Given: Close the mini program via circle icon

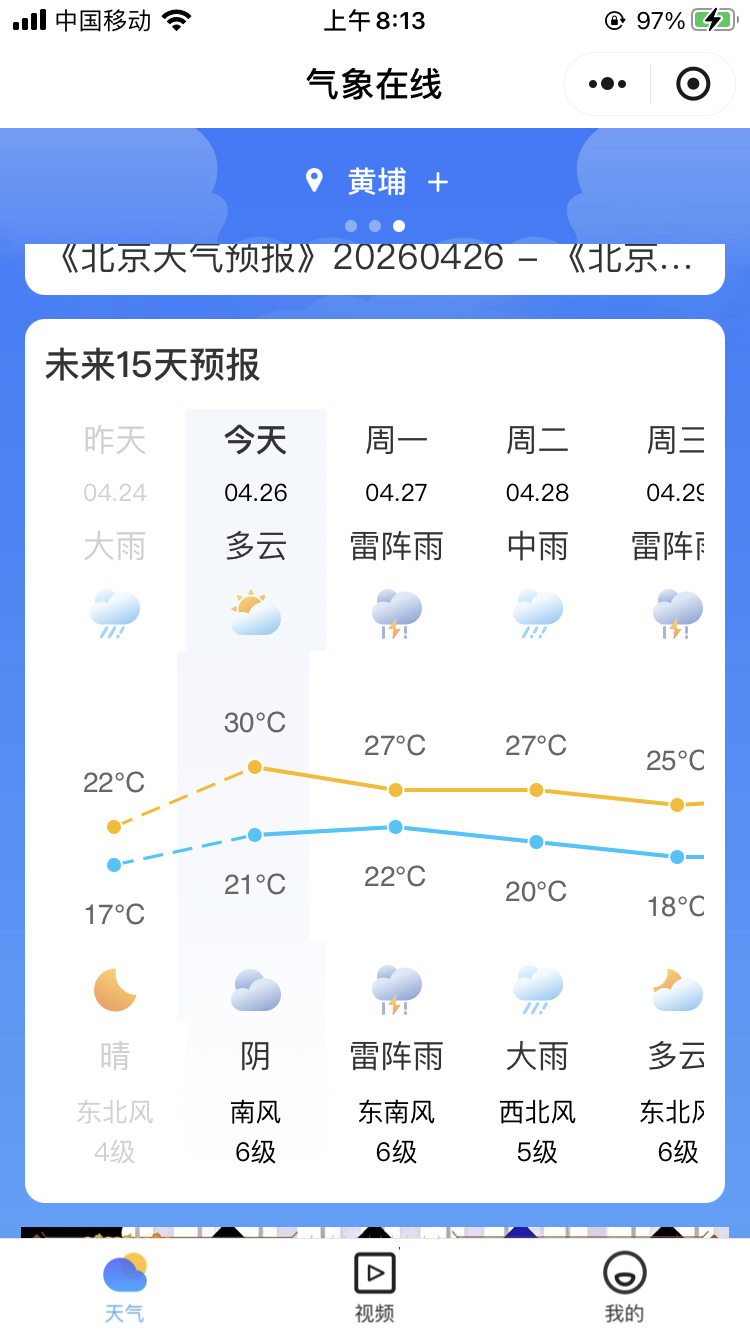Looking at the screenshot, I should [x=693, y=84].
